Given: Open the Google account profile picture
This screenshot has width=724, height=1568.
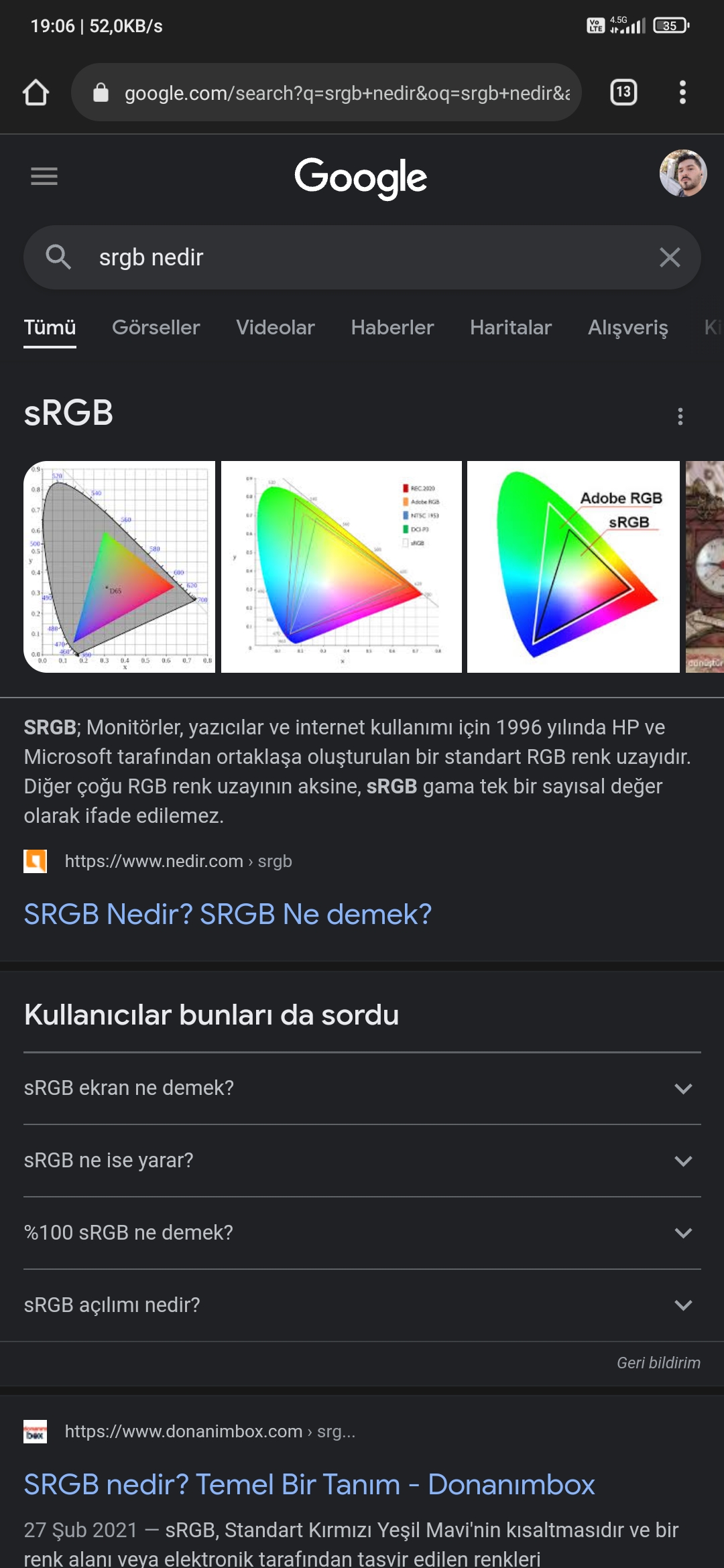Looking at the screenshot, I should pyautogui.click(x=682, y=174).
